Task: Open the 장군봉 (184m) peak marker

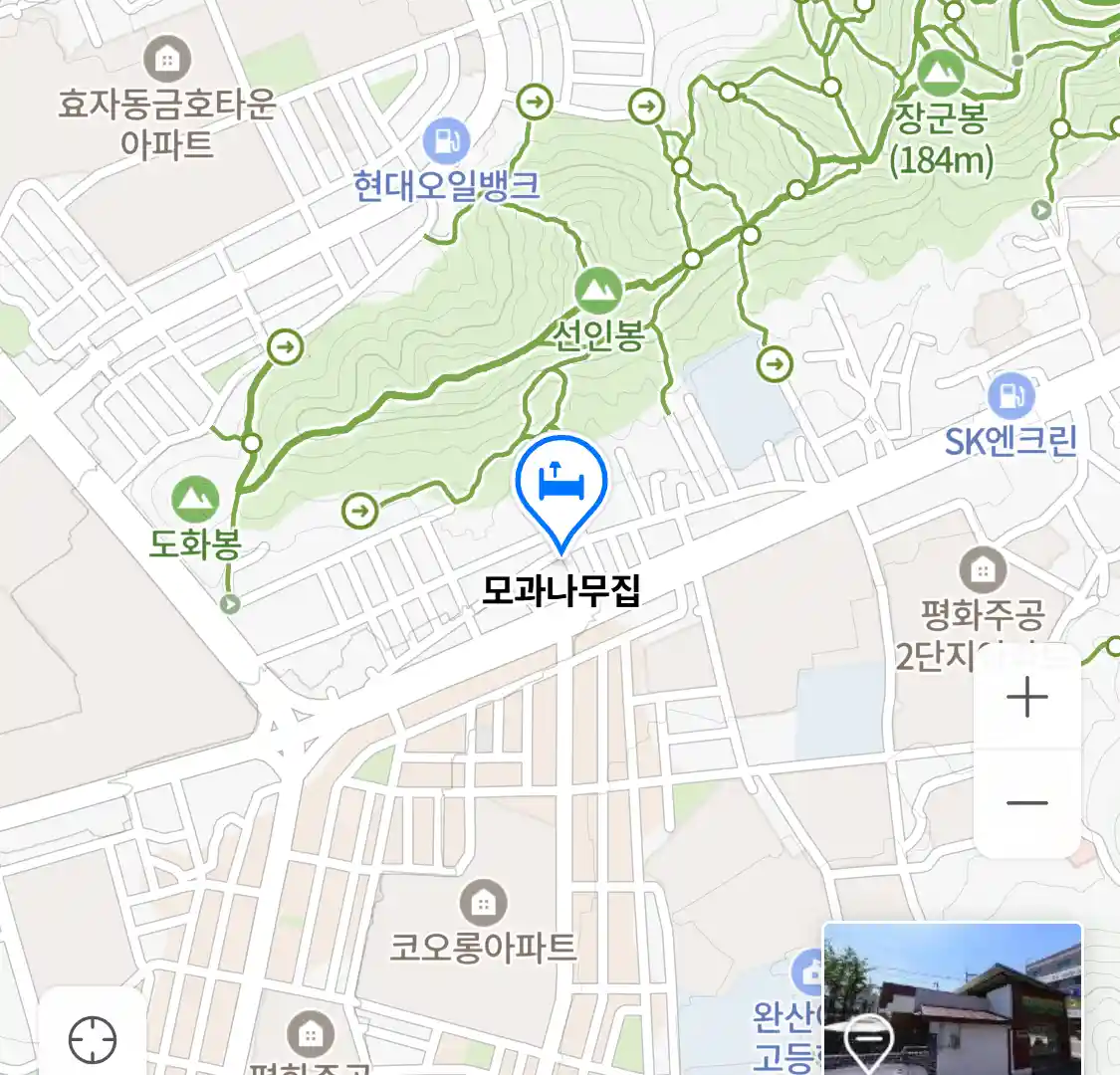Action: pos(940,73)
